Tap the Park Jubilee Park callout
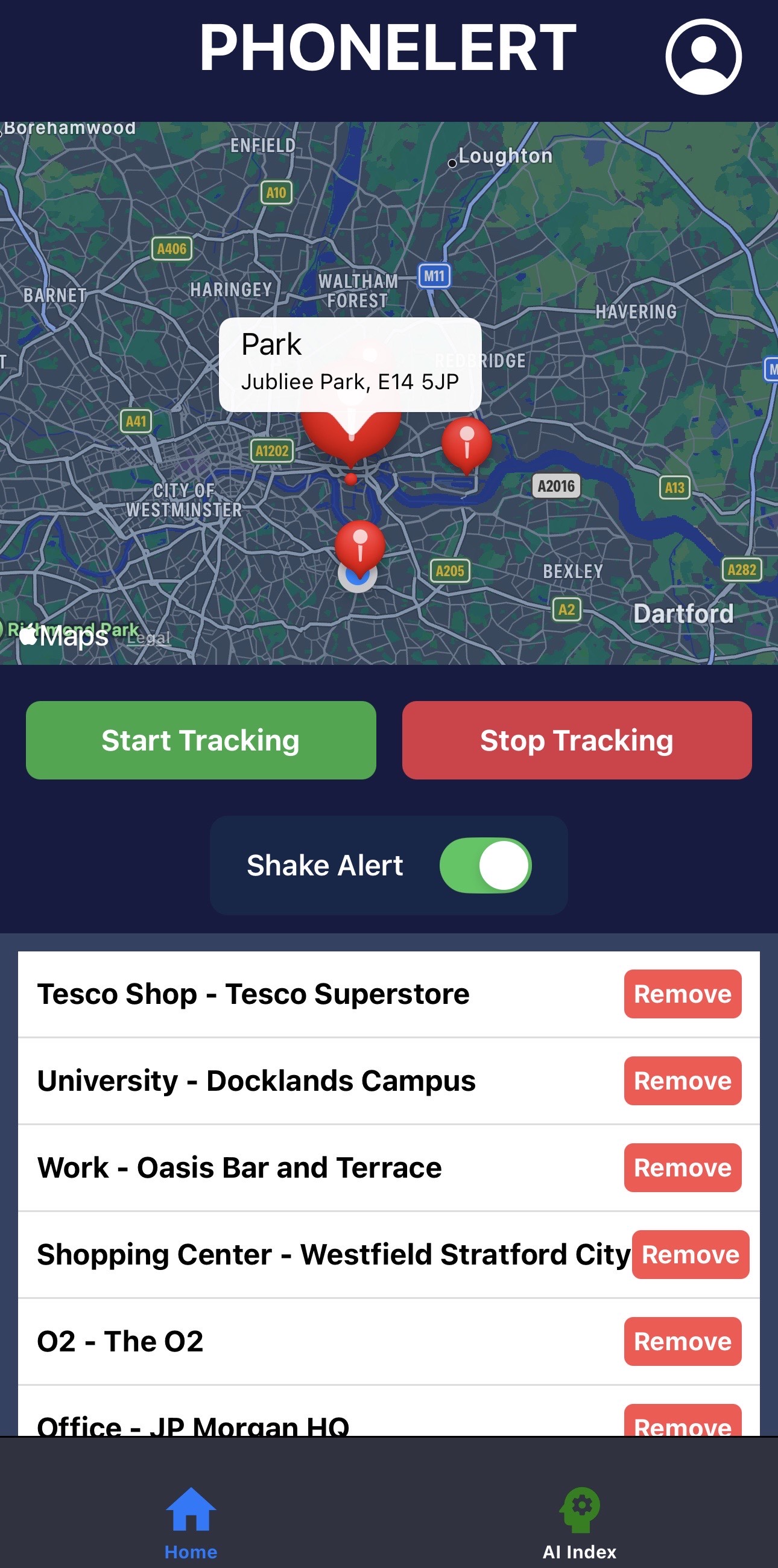Viewport: 778px width, 1568px height. point(350,363)
